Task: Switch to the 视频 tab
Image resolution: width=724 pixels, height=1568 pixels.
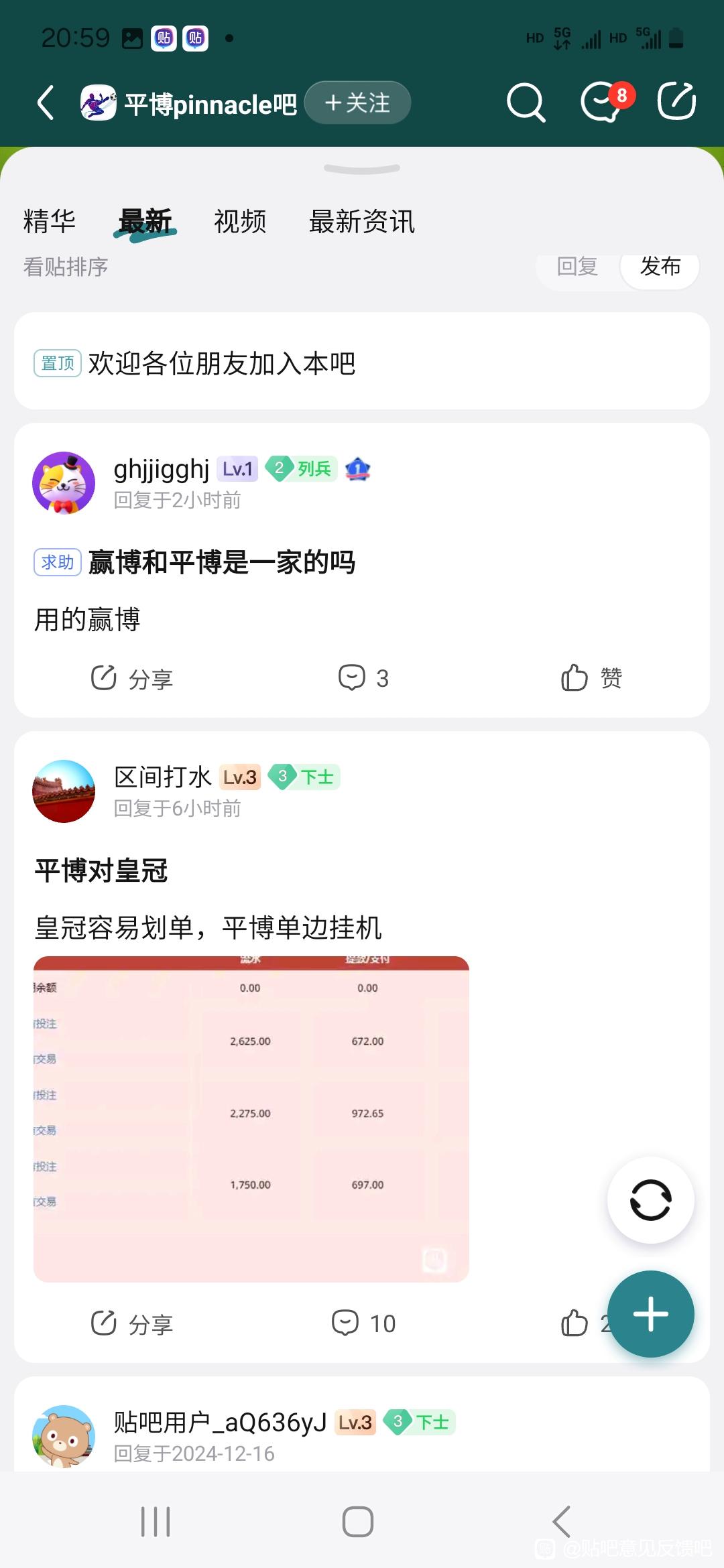Action: pyautogui.click(x=240, y=221)
